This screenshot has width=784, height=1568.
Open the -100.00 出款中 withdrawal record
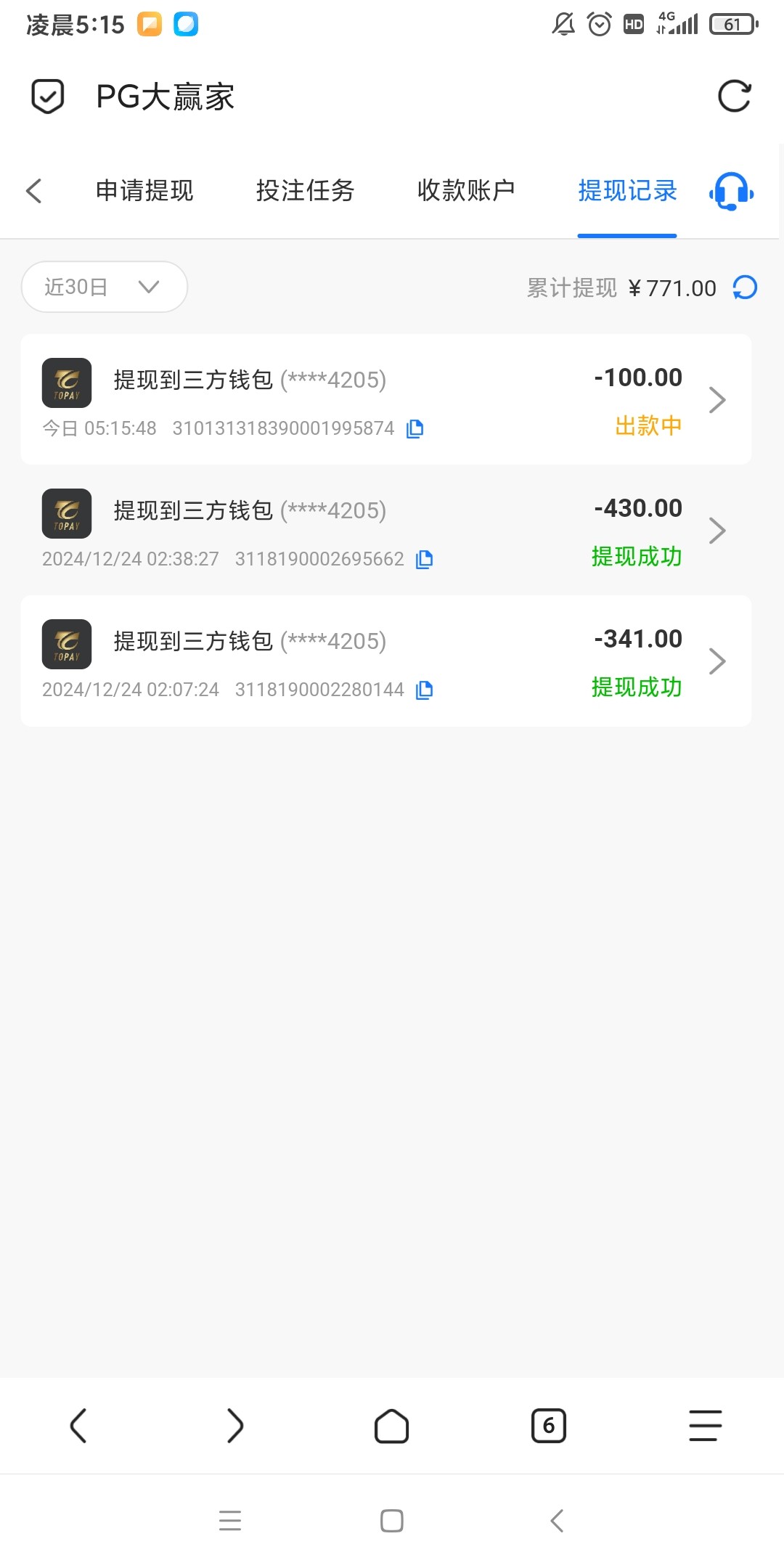385,399
